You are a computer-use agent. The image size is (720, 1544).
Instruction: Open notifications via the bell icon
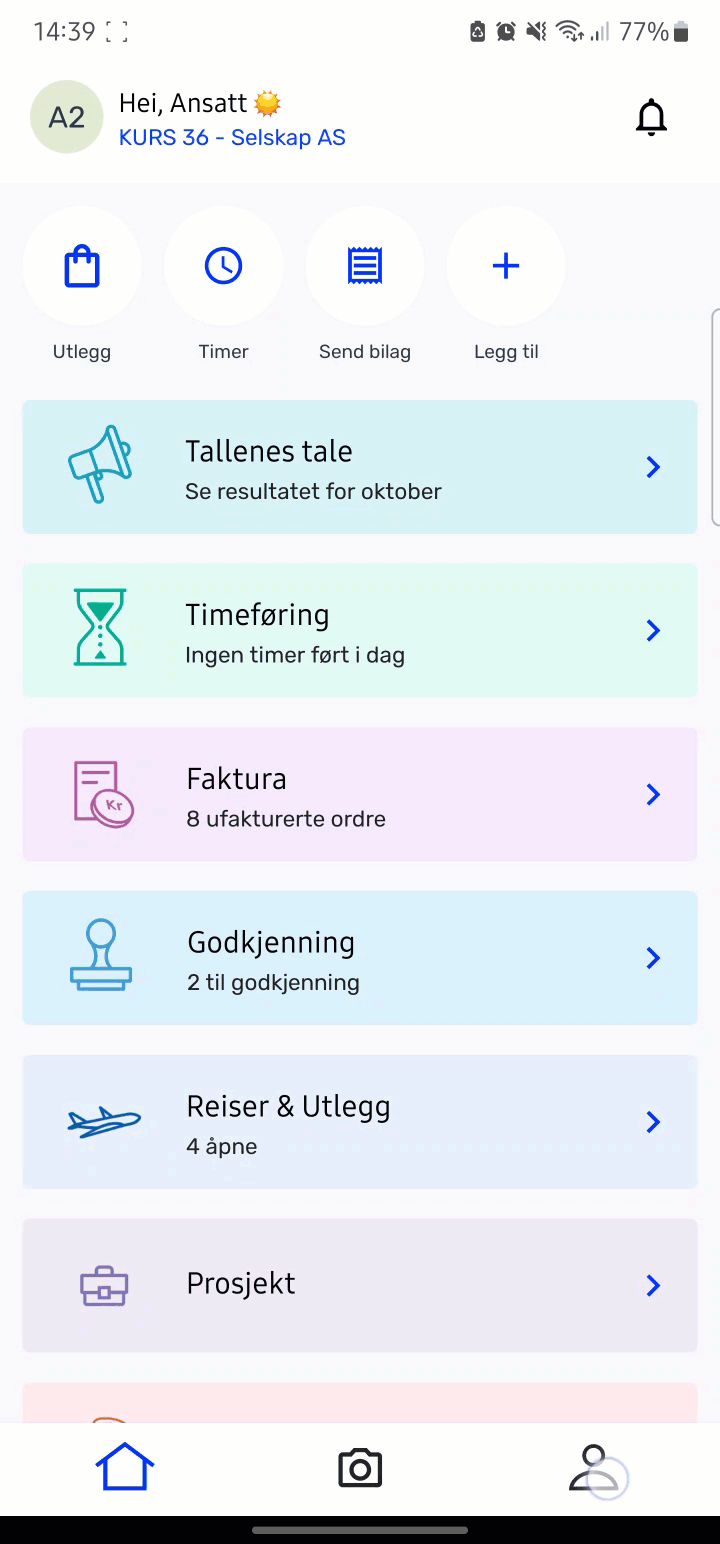tap(651, 116)
